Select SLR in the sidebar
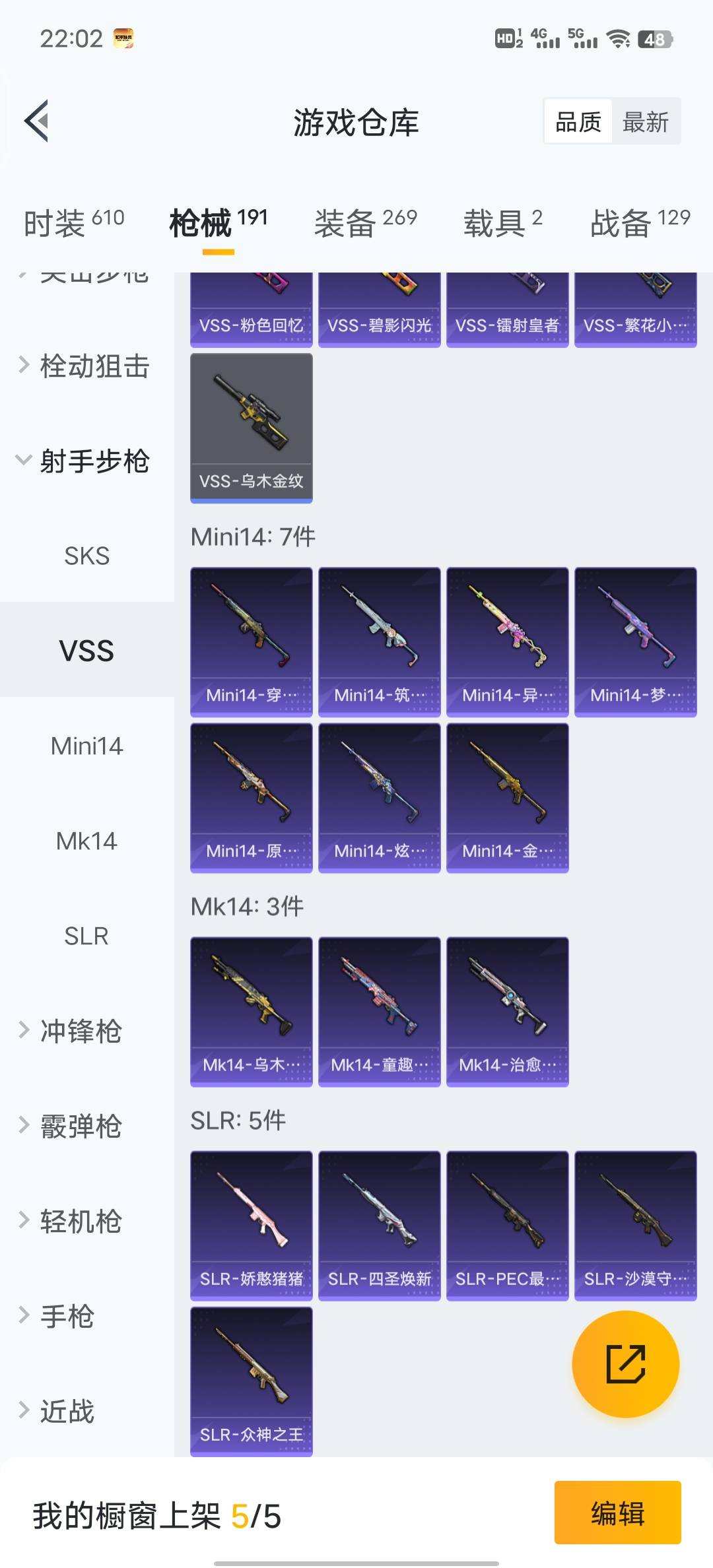 (x=88, y=935)
